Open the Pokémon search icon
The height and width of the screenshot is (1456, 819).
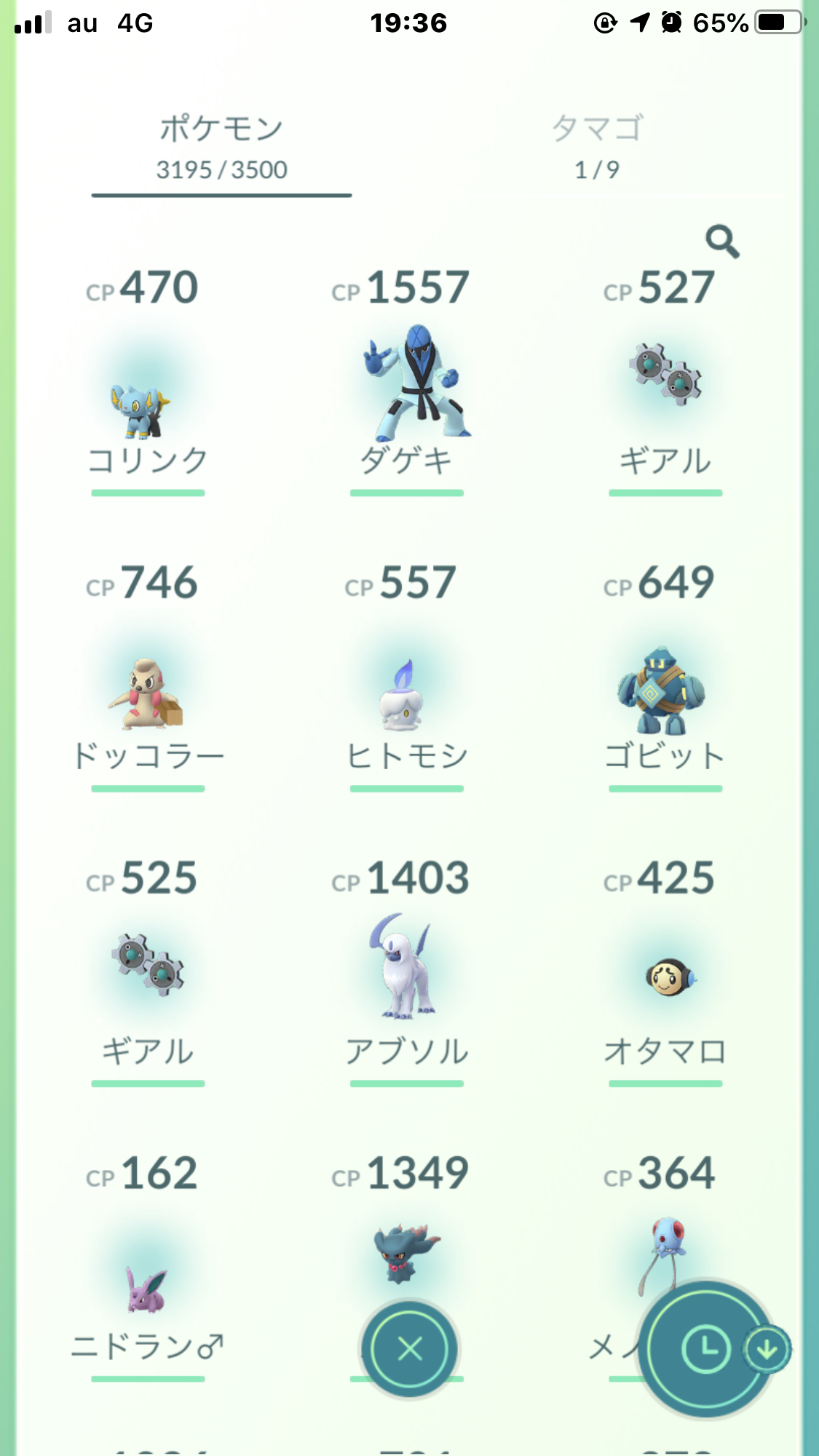[722, 240]
